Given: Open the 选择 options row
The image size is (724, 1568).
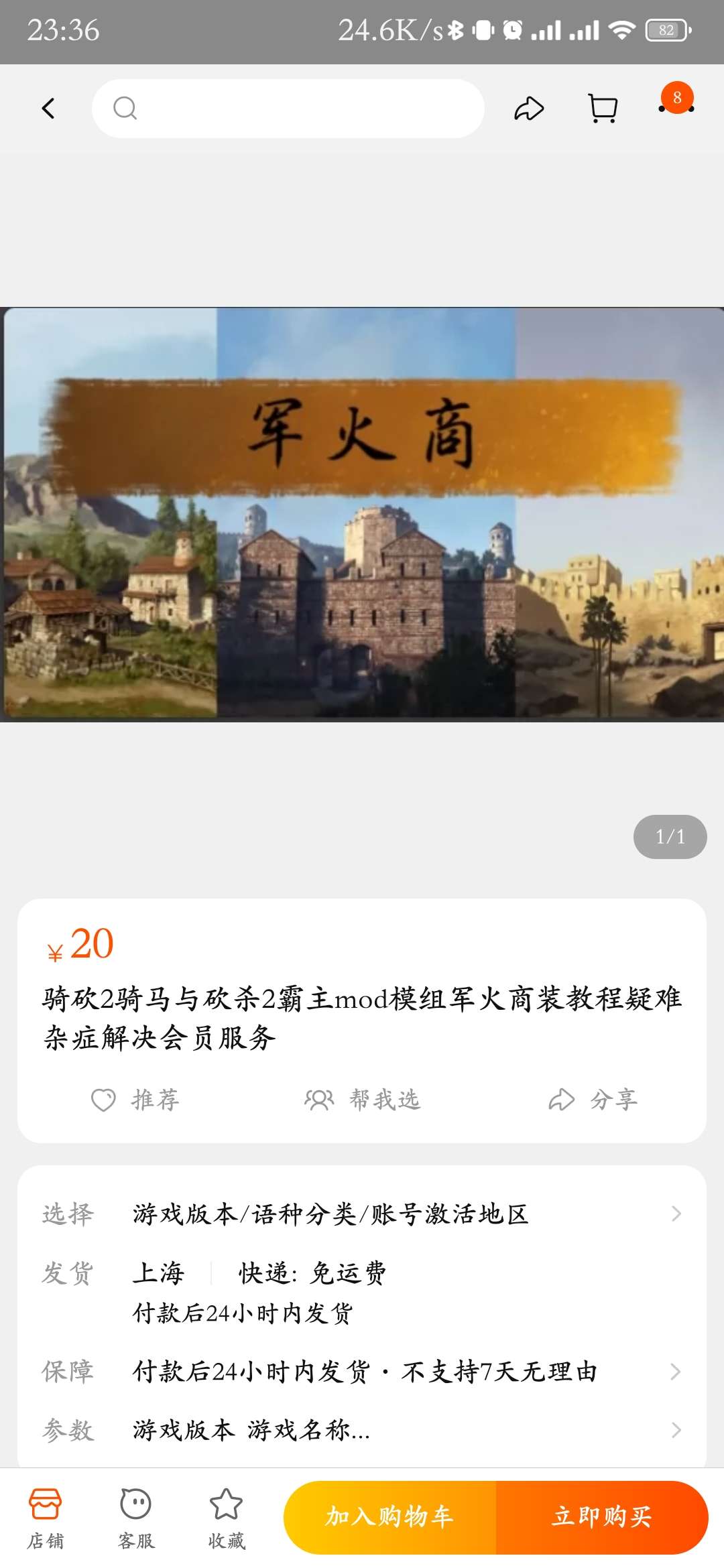Looking at the screenshot, I should click(x=362, y=1214).
